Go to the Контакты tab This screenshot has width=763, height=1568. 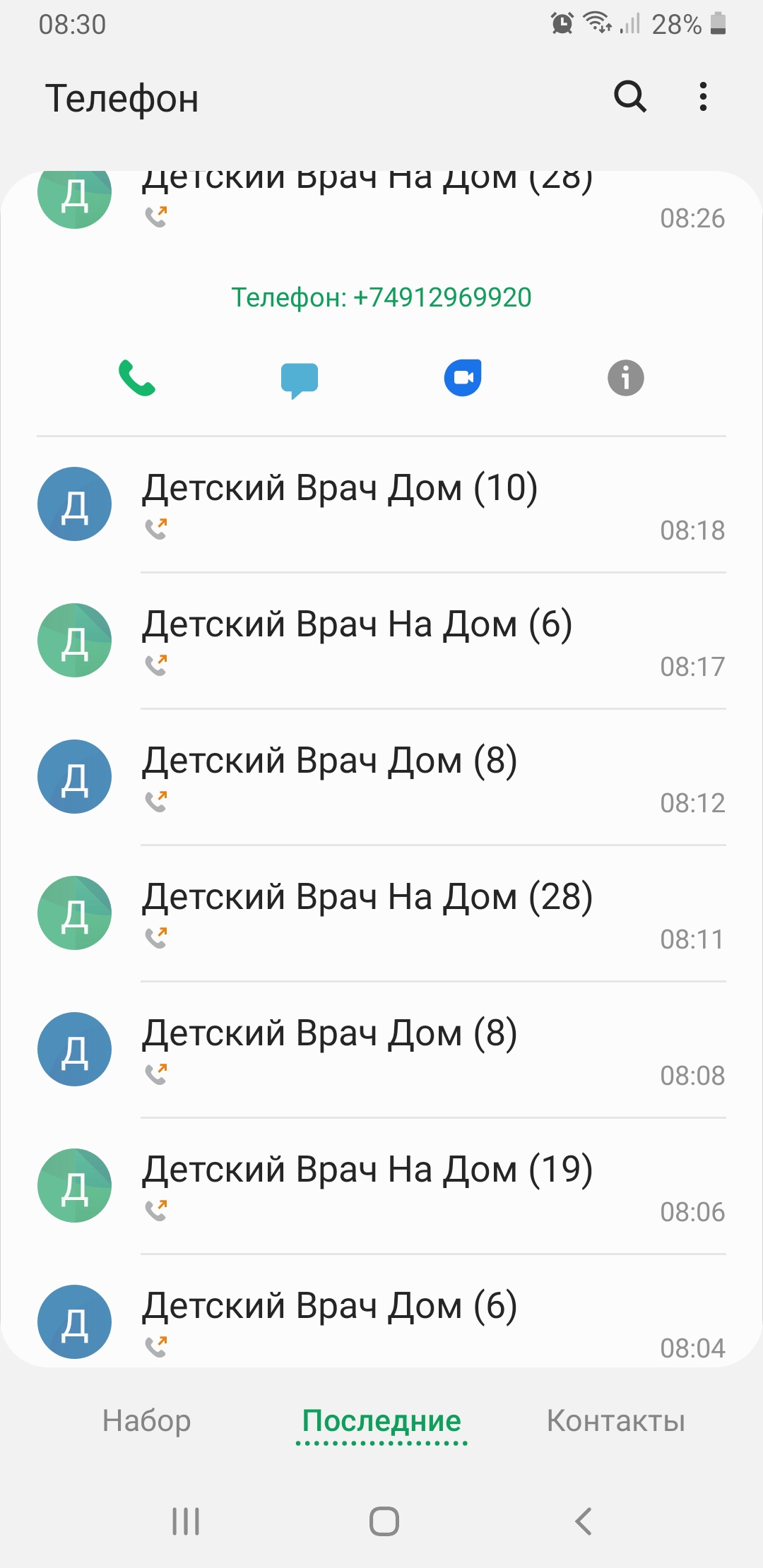pos(616,1421)
